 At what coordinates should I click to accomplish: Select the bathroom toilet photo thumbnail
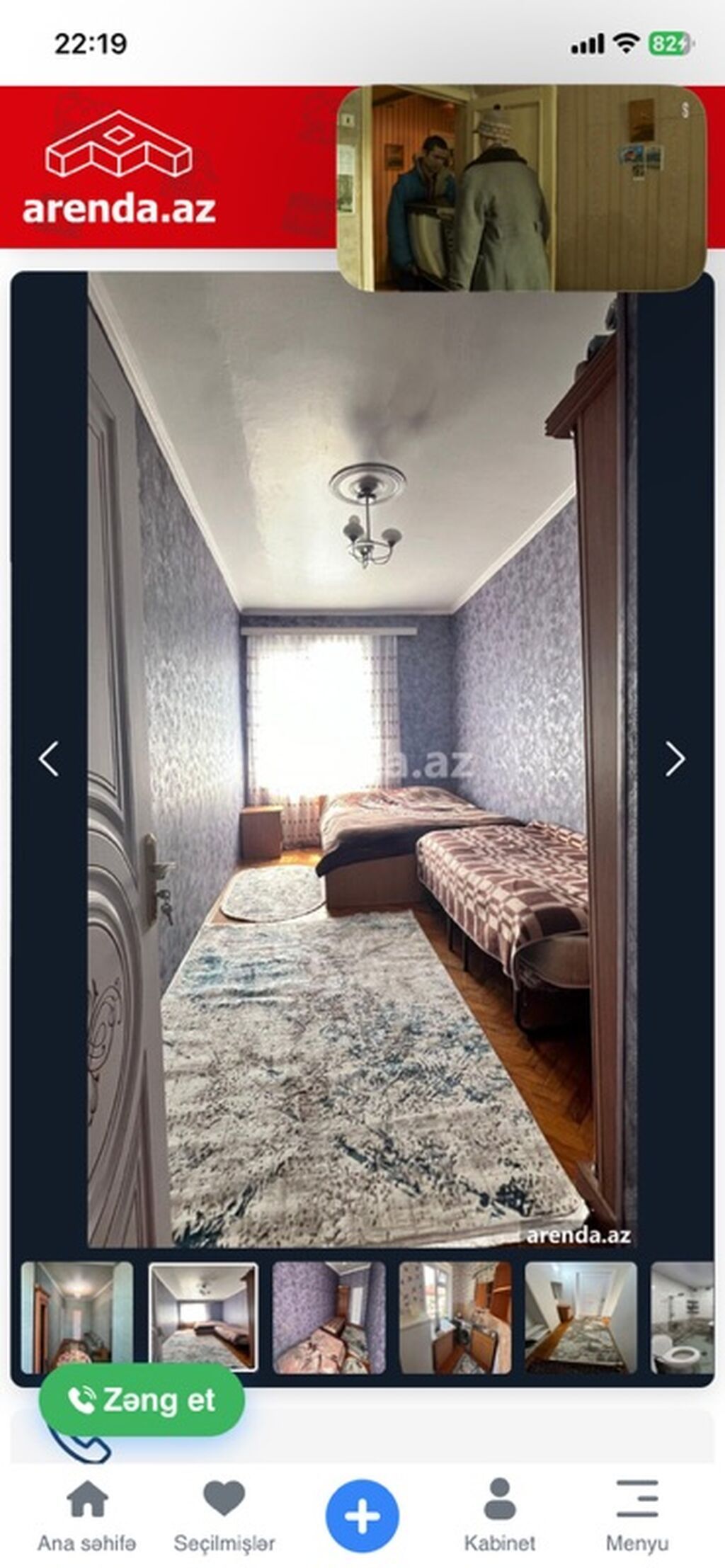(682, 1317)
